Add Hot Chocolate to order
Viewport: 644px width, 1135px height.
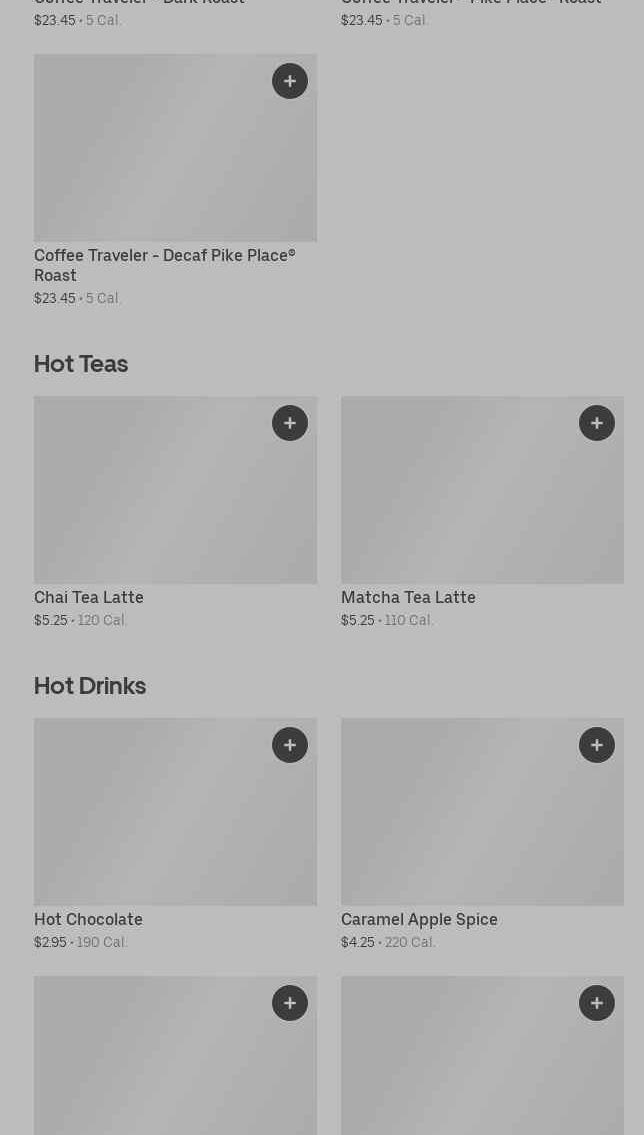pos(289,745)
